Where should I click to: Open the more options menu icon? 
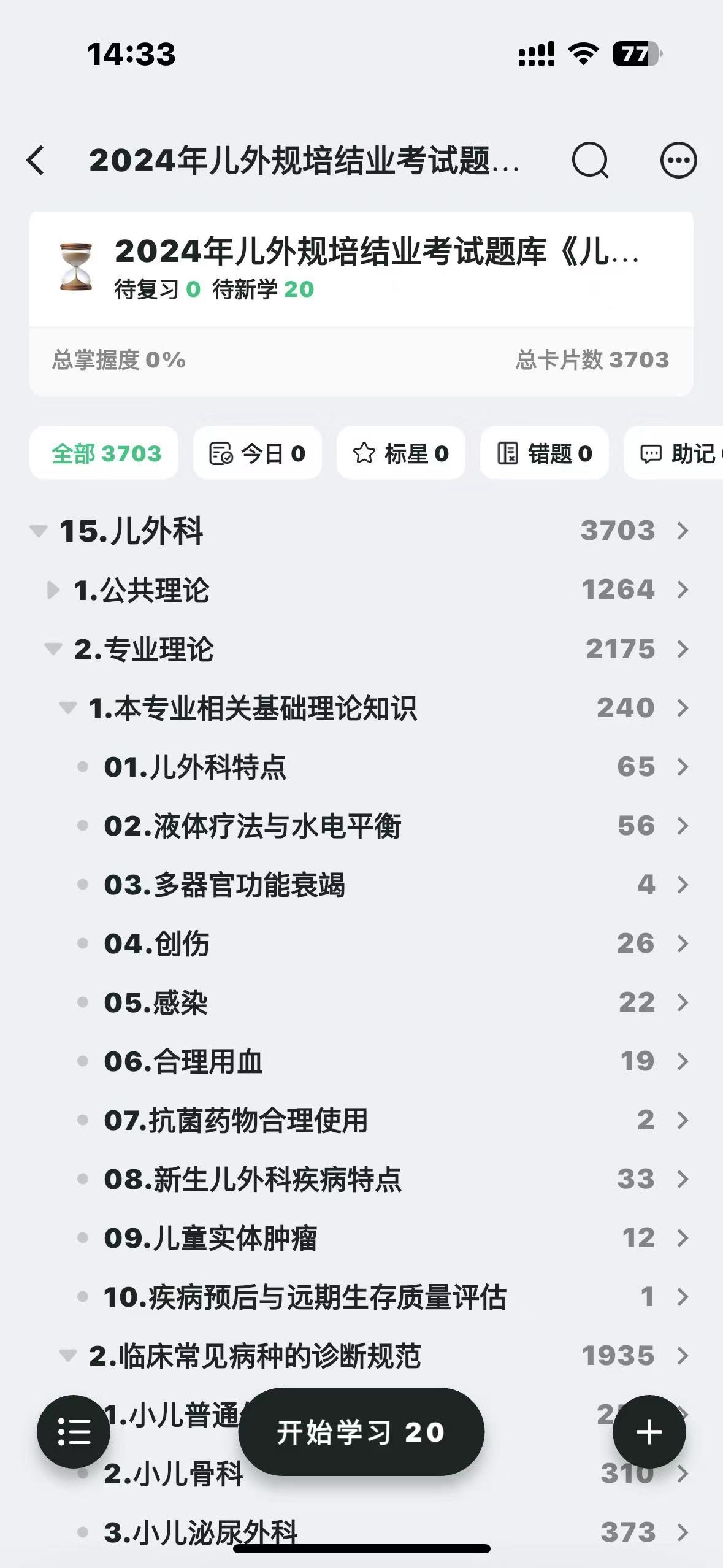(678, 160)
